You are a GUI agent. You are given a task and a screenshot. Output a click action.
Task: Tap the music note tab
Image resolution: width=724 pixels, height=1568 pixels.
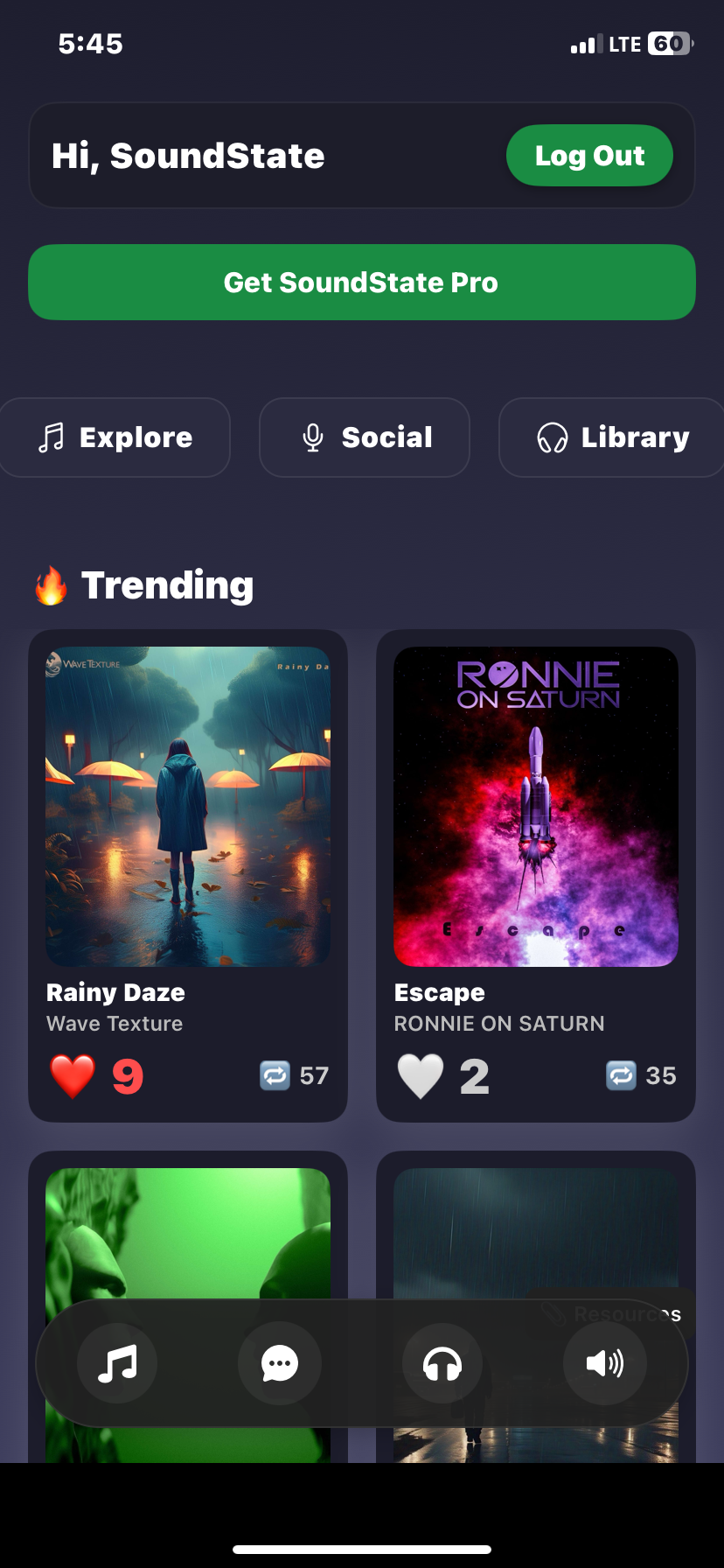tap(117, 1363)
